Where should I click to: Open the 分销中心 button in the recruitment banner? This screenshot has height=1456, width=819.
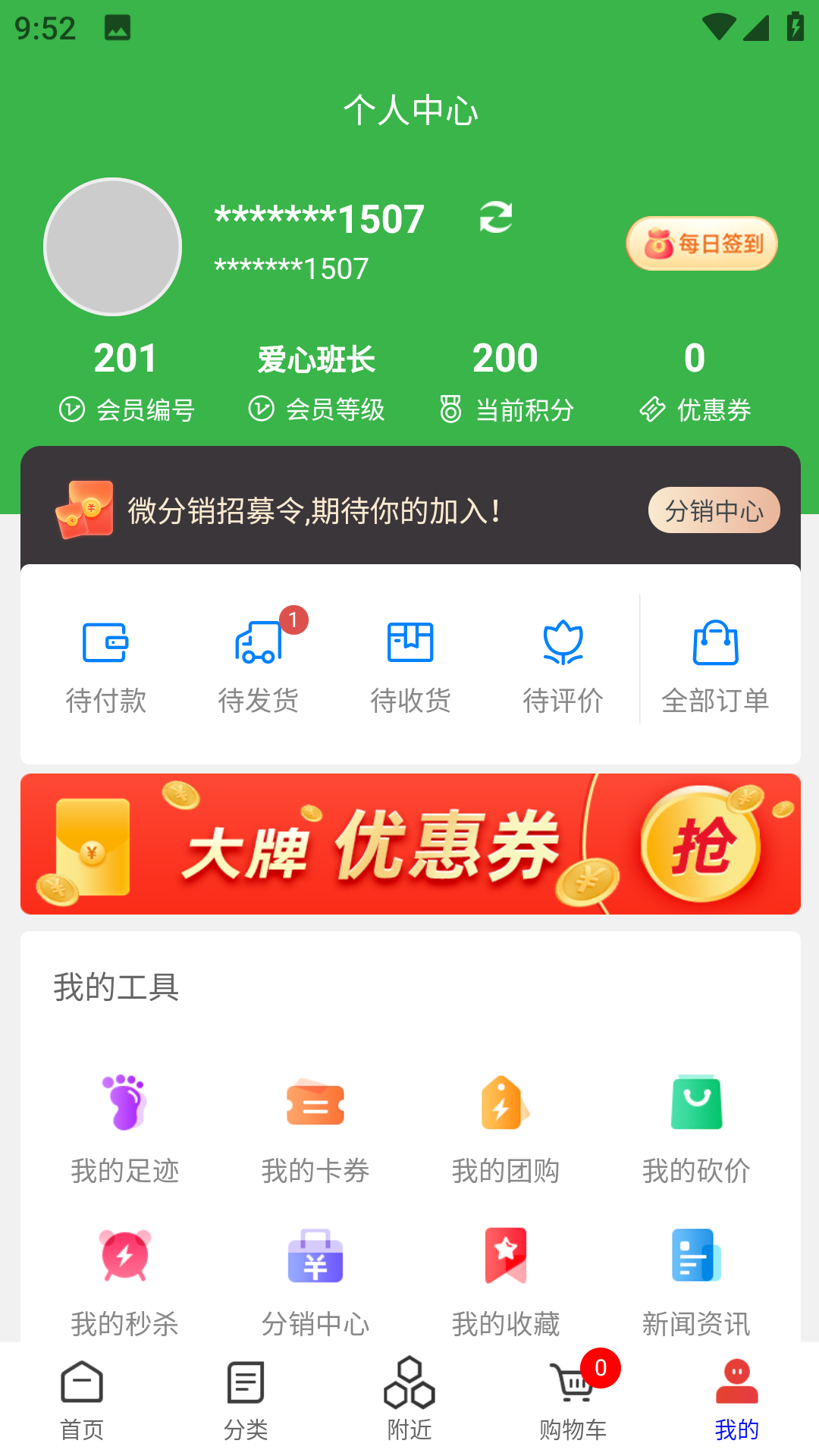pyautogui.click(x=714, y=510)
